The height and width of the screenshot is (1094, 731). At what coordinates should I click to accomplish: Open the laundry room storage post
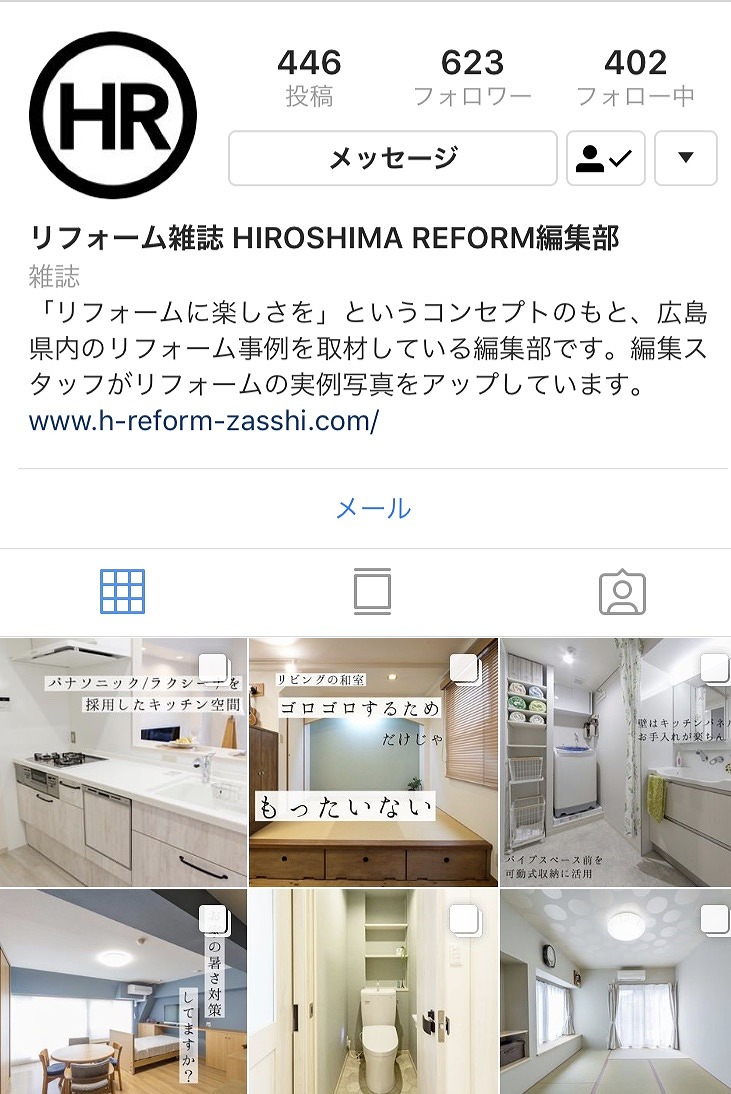point(615,762)
